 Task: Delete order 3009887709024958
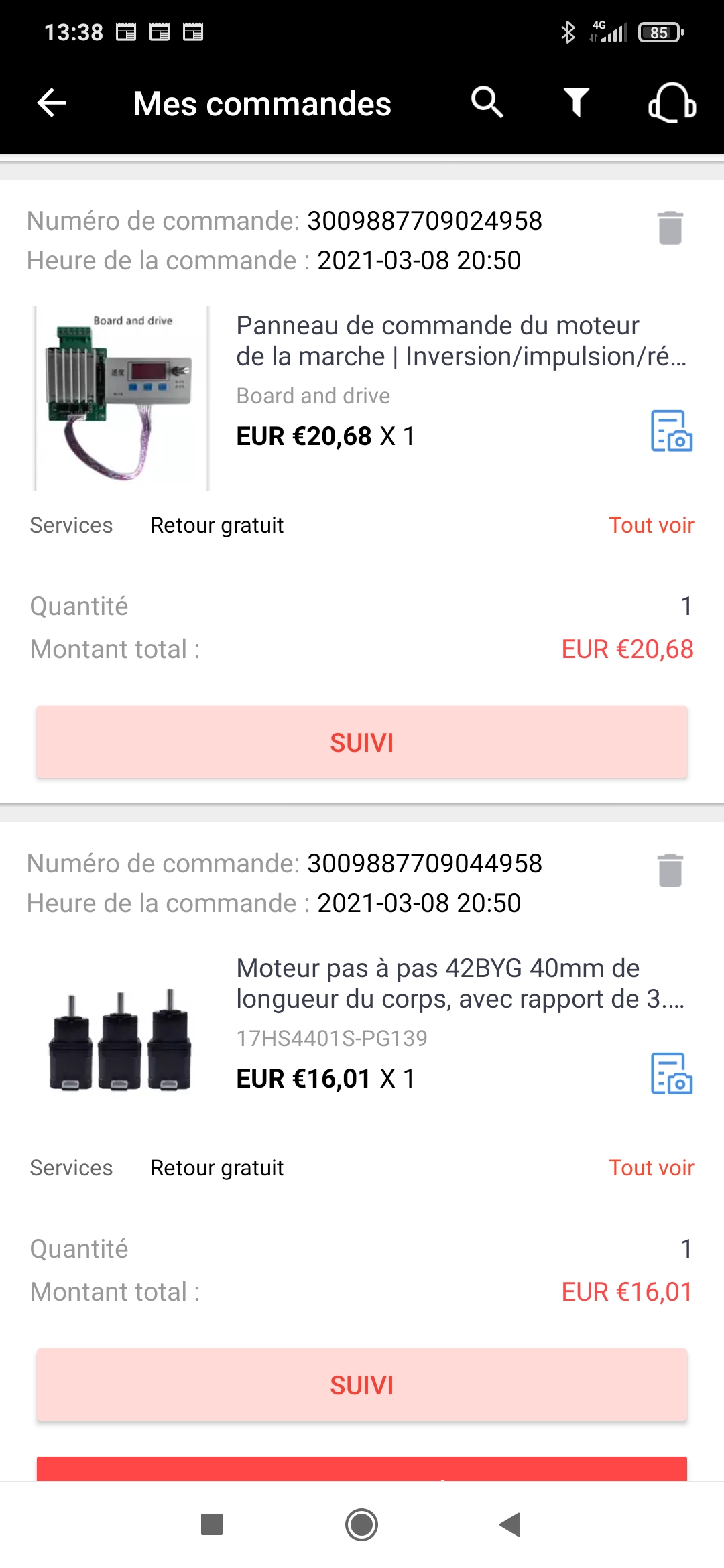click(x=670, y=228)
